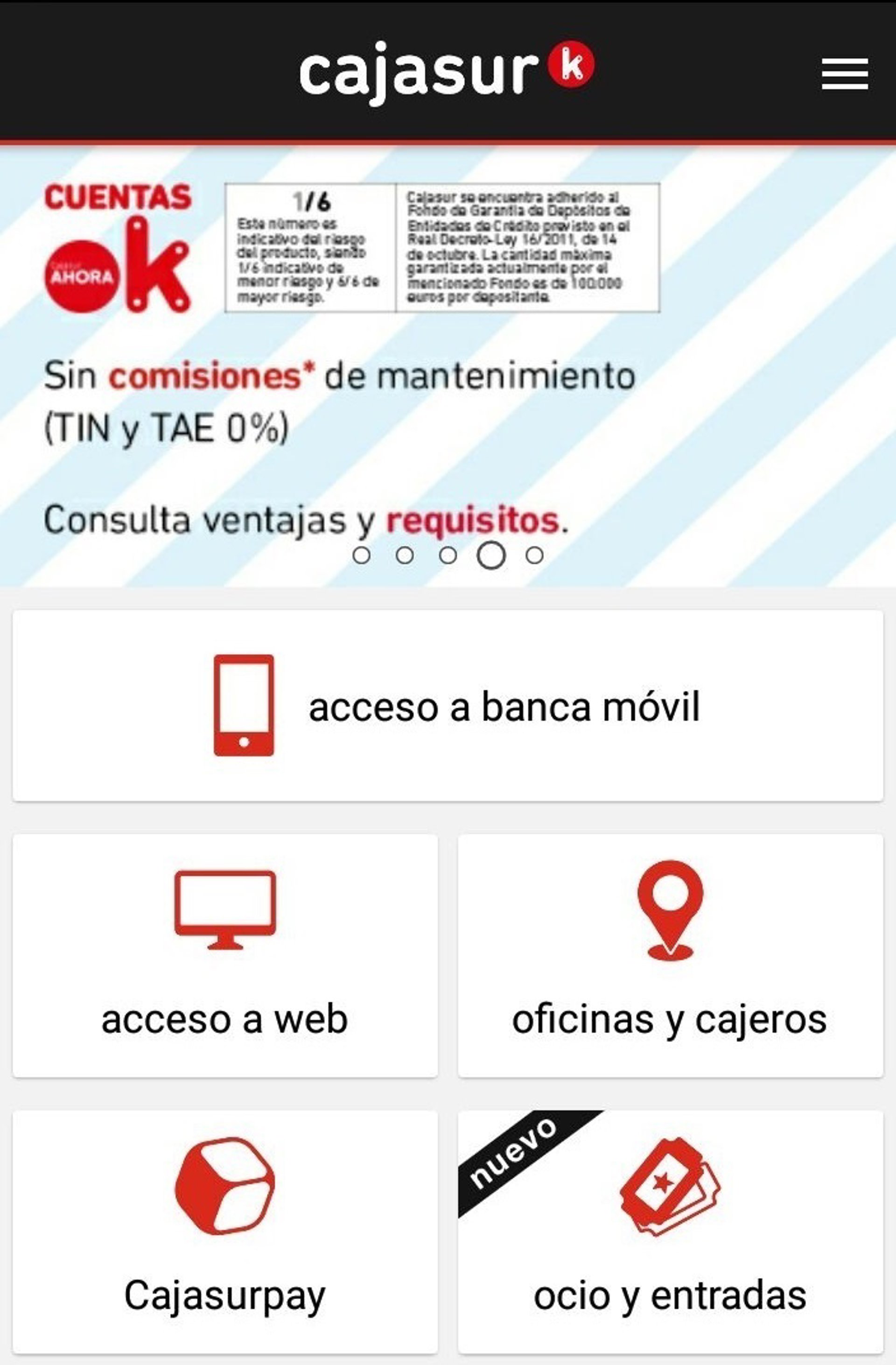
Task: Jump to the first banner slide dot
Action: tap(361, 555)
